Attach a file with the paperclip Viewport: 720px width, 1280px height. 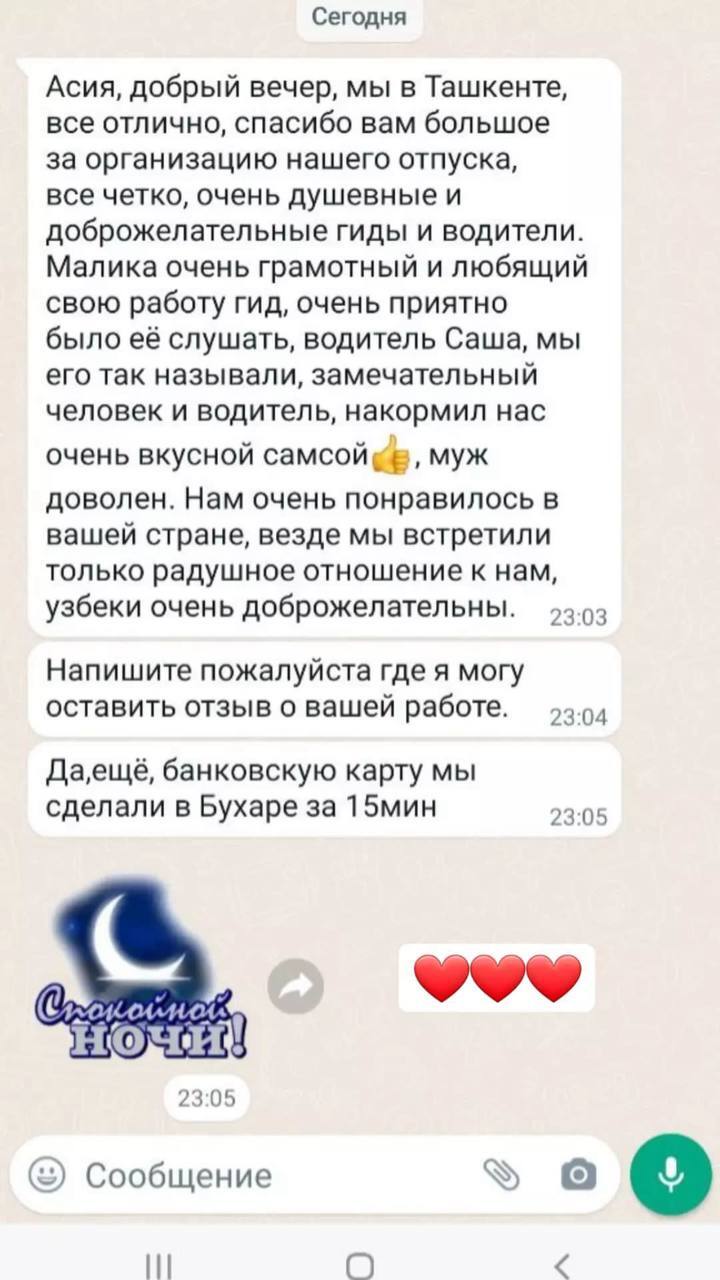[x=501, y=1173]
